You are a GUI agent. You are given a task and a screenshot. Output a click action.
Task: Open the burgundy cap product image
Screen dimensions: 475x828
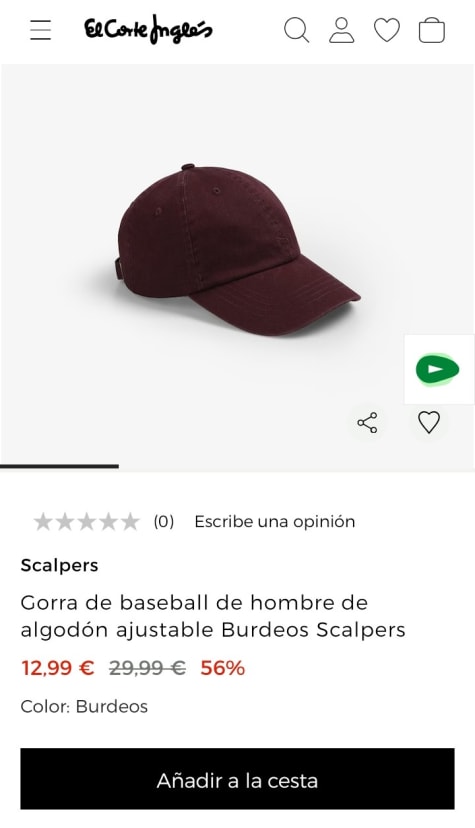pos(239,250)
